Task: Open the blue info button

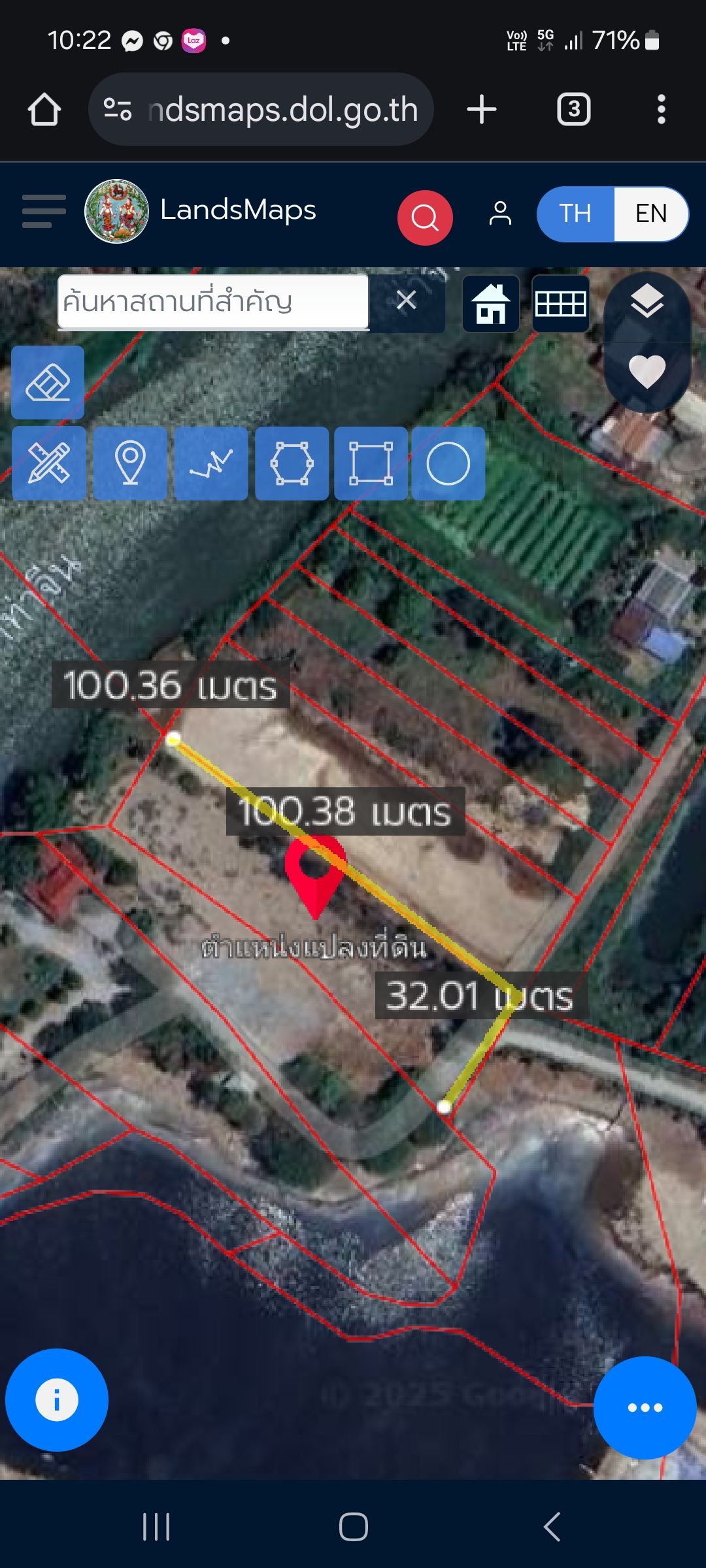Action: (57, 1400)
